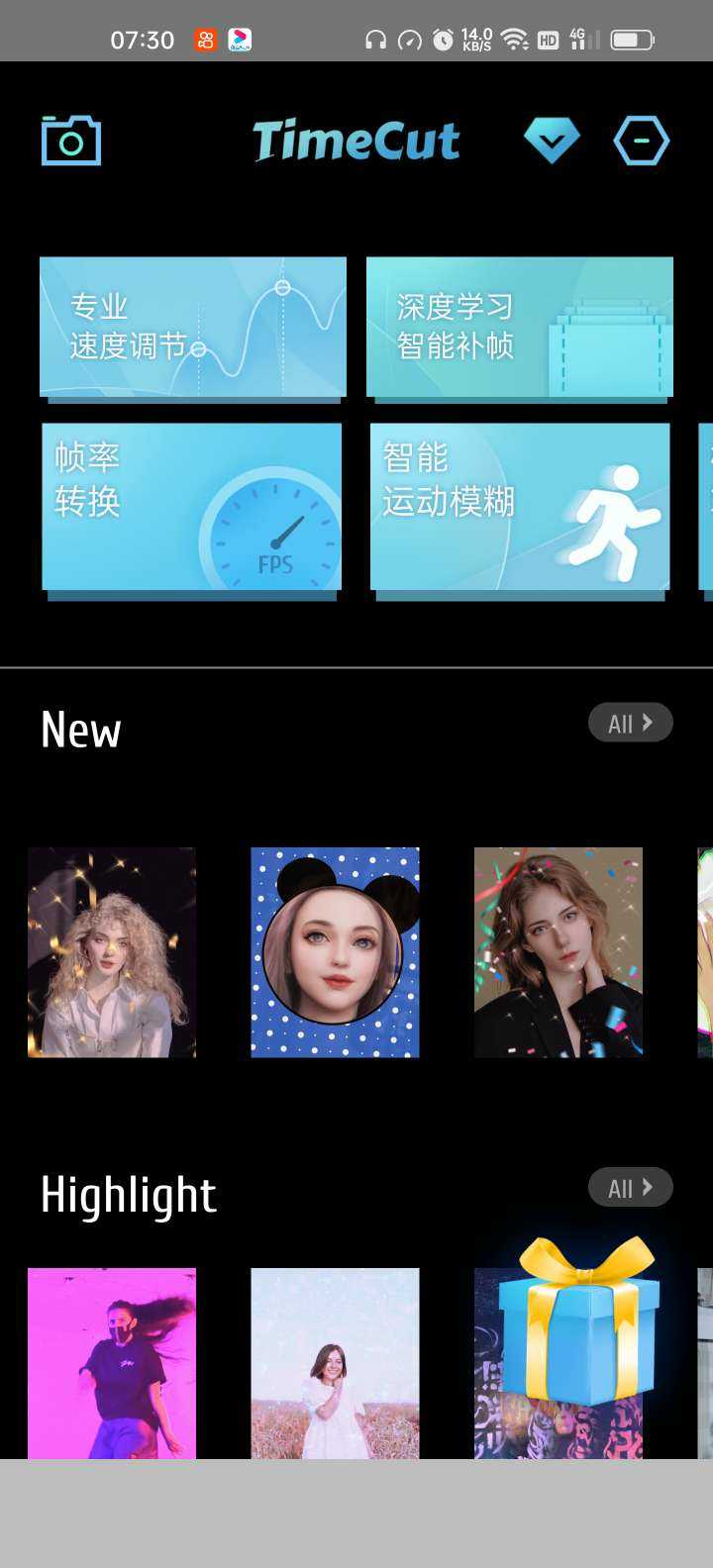Screen dimensions: 713x1568
Task: Open 智能运动模糊 motion blur card
Action: coord(520,507)
